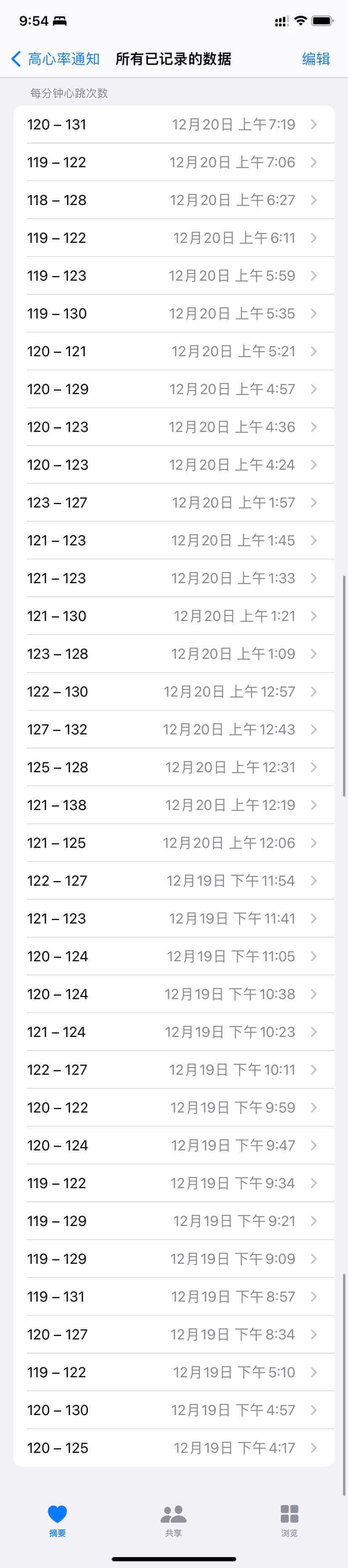Open the 119–131 record at 下午8:57
This screenshot has width=348, height=1568.
[x=174, y=1297]
